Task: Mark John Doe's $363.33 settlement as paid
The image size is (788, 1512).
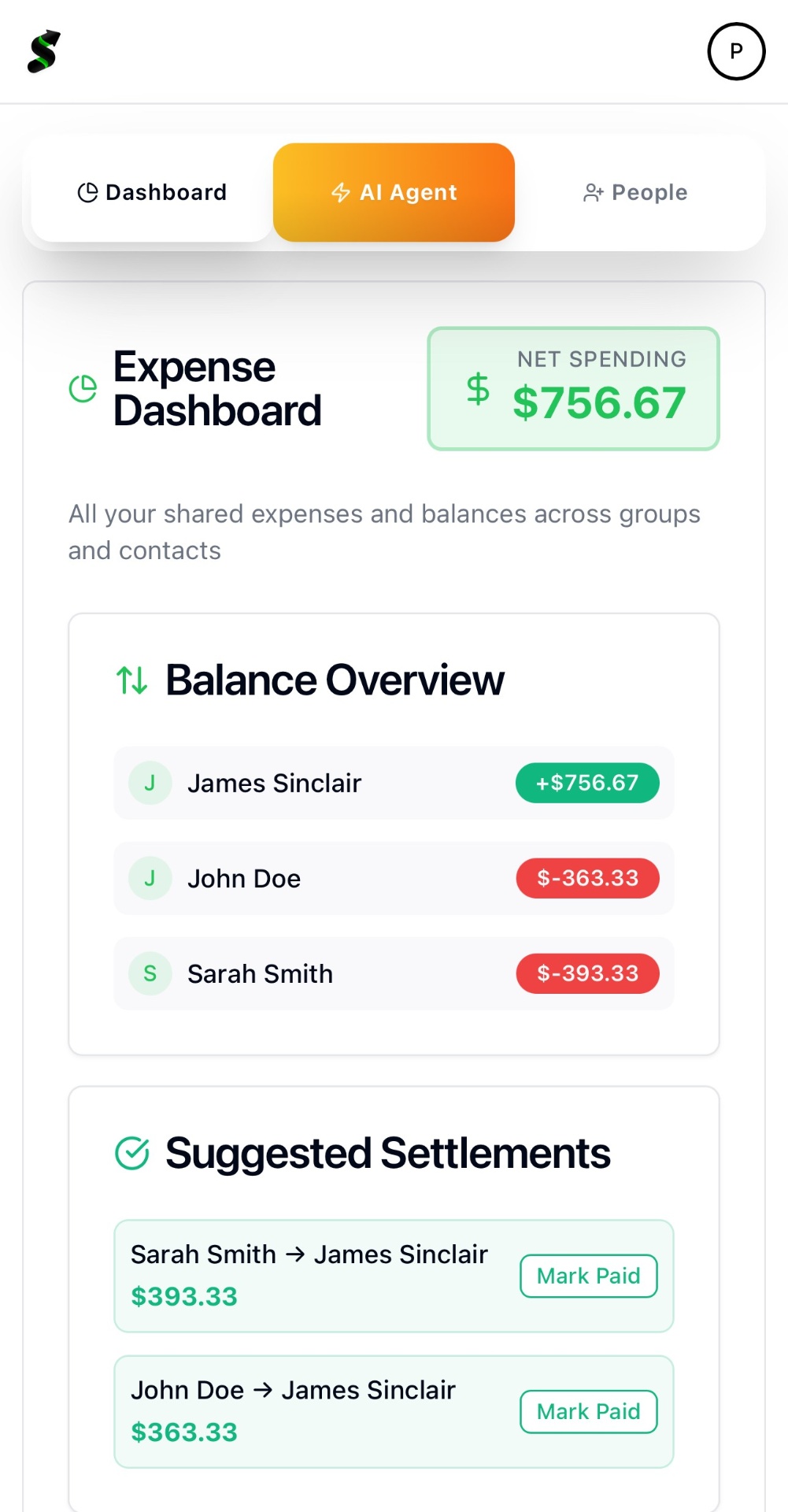Action: click(x=588, y=1411)
